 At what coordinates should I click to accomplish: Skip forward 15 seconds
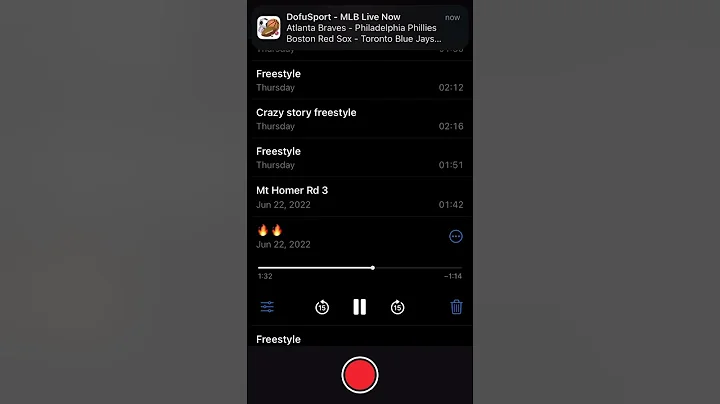point(398,307)
